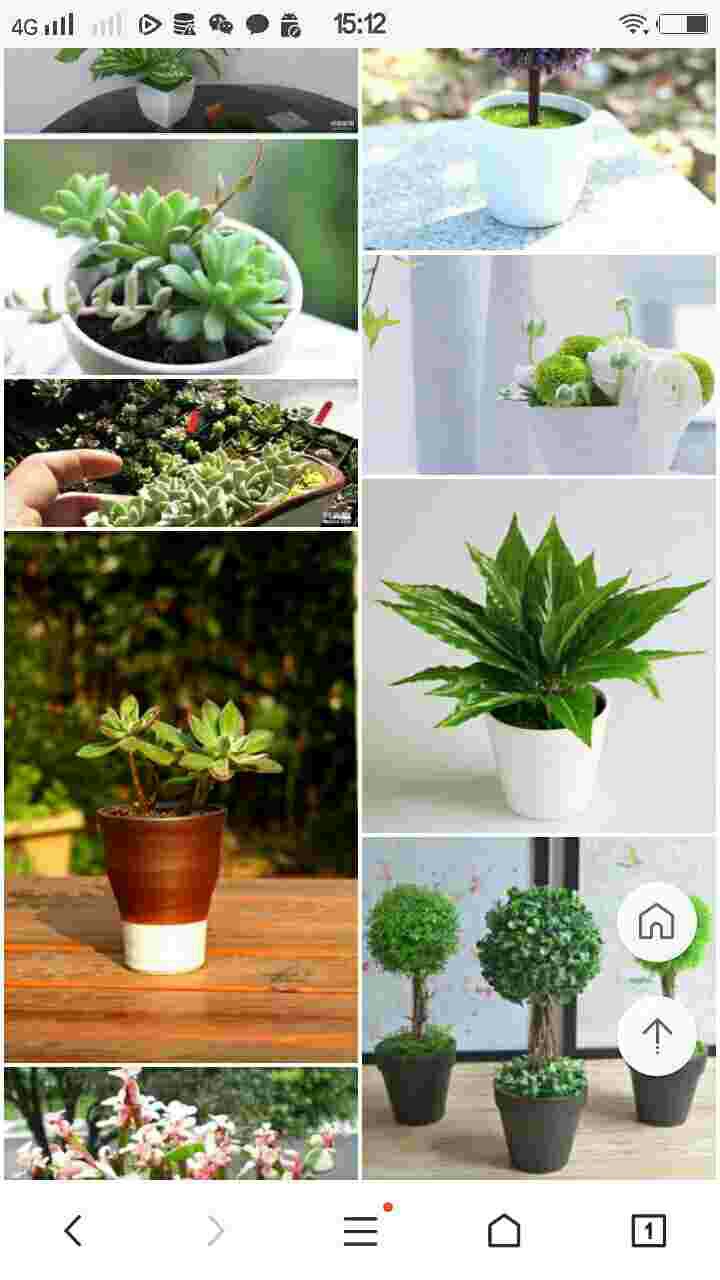Open the three topiary ball trees image
Image resolution: width=720 pixels, height=1280 pixels.
click(539, 1009)
